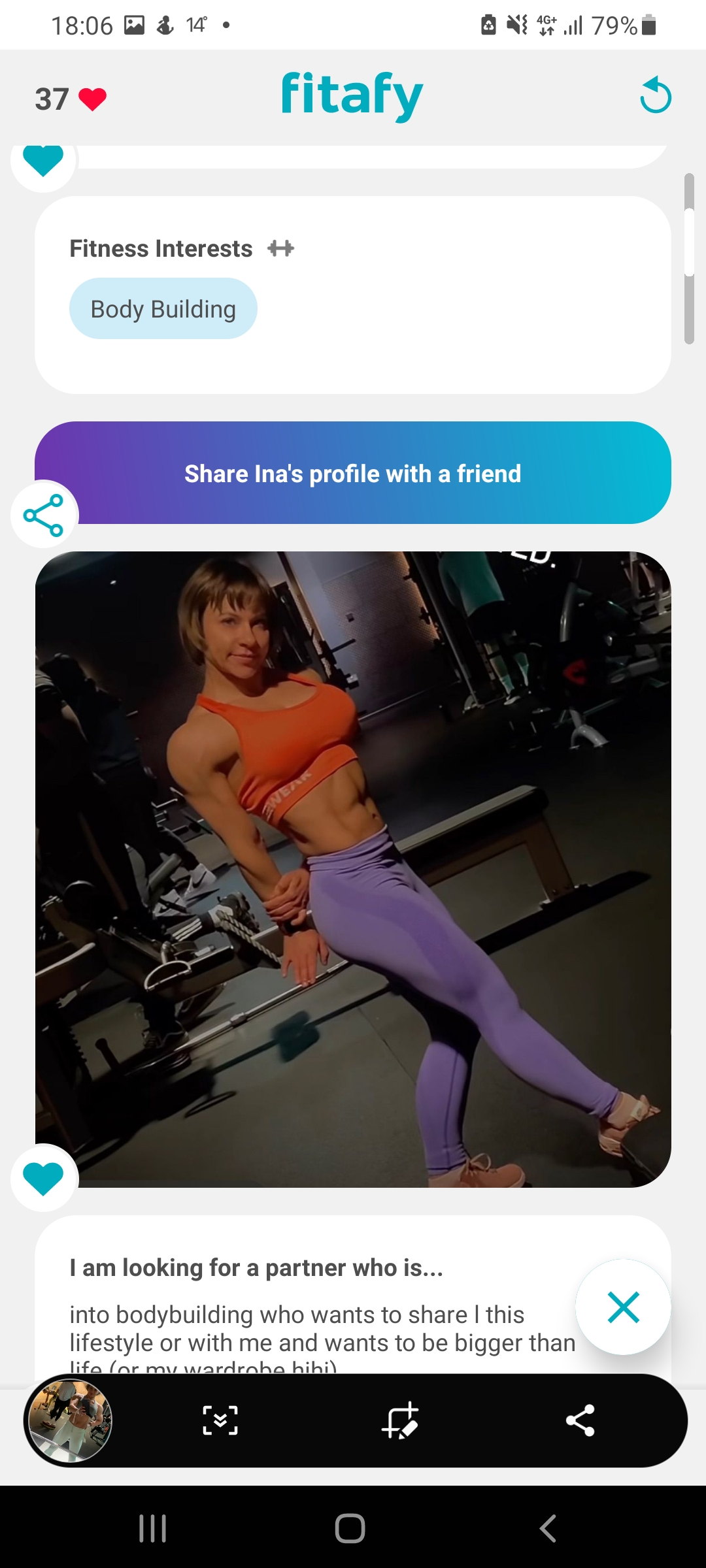Screen dimensions: 706x1568
Task: Tap the round share icon beside the banner
Action: click(44, 515)
